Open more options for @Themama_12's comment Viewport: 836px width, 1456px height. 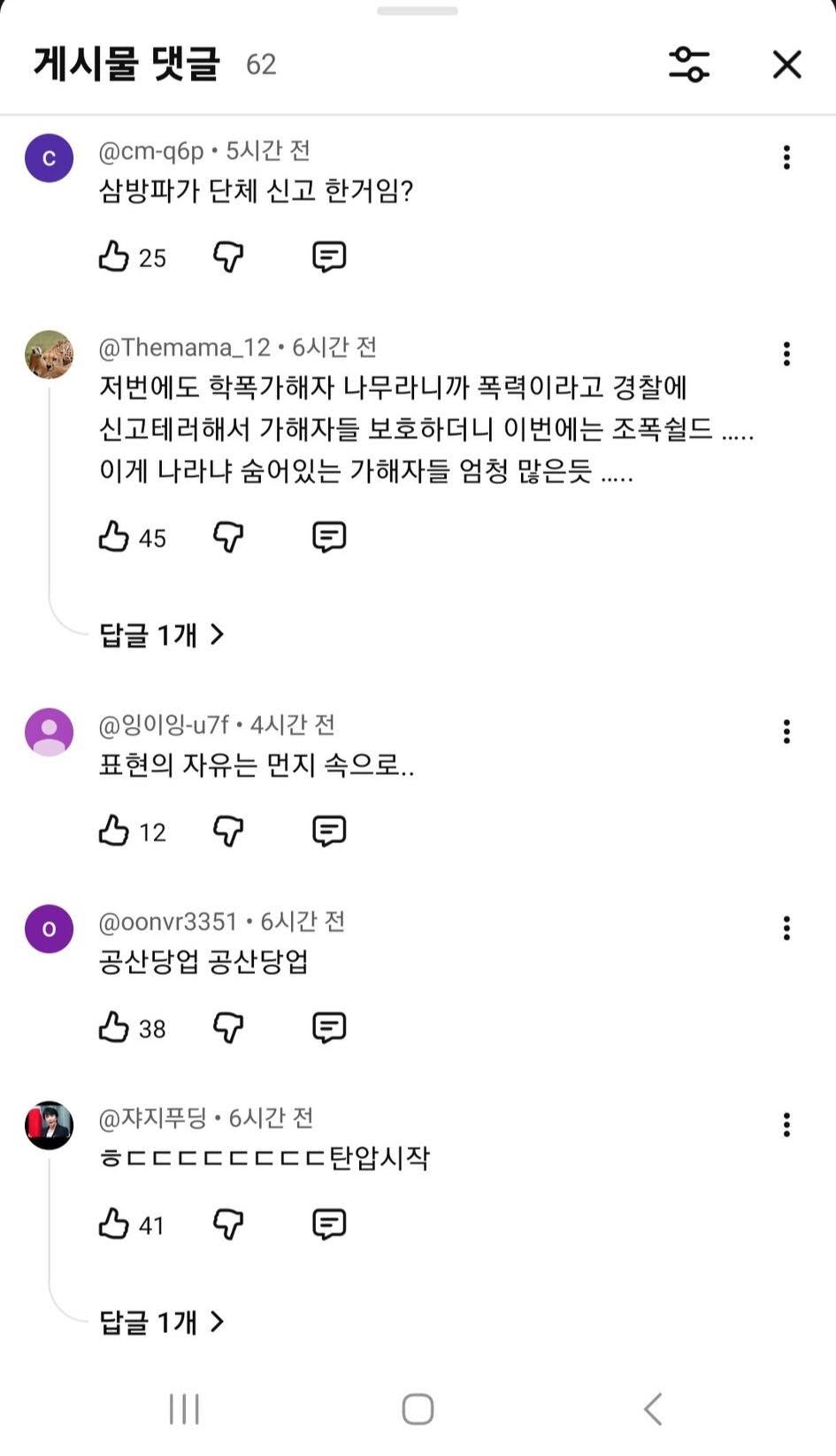click(786, 354)
